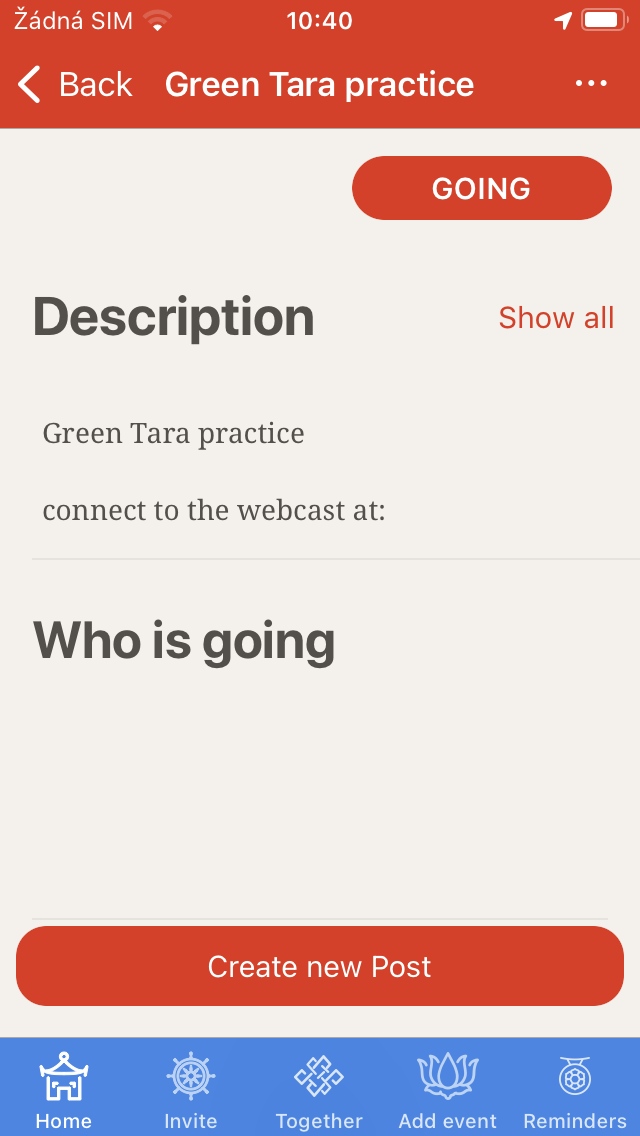The width and height of the screenshot is (640, 1136).
Task: Switch to the Together tab
Action: [x=319, y=1089]
